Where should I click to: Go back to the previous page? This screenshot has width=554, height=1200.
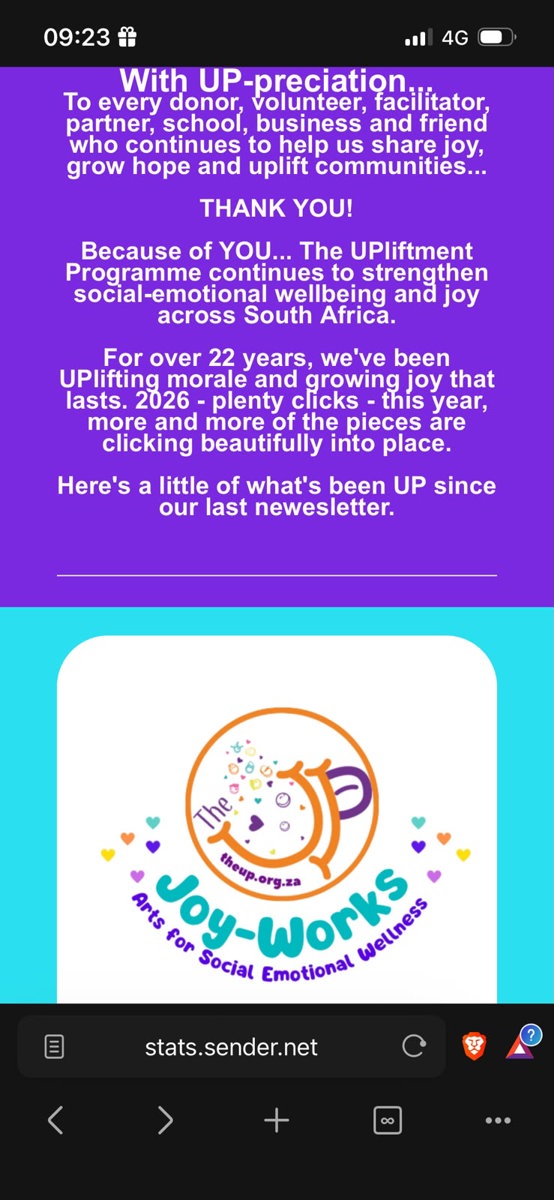click(55, 1121)
